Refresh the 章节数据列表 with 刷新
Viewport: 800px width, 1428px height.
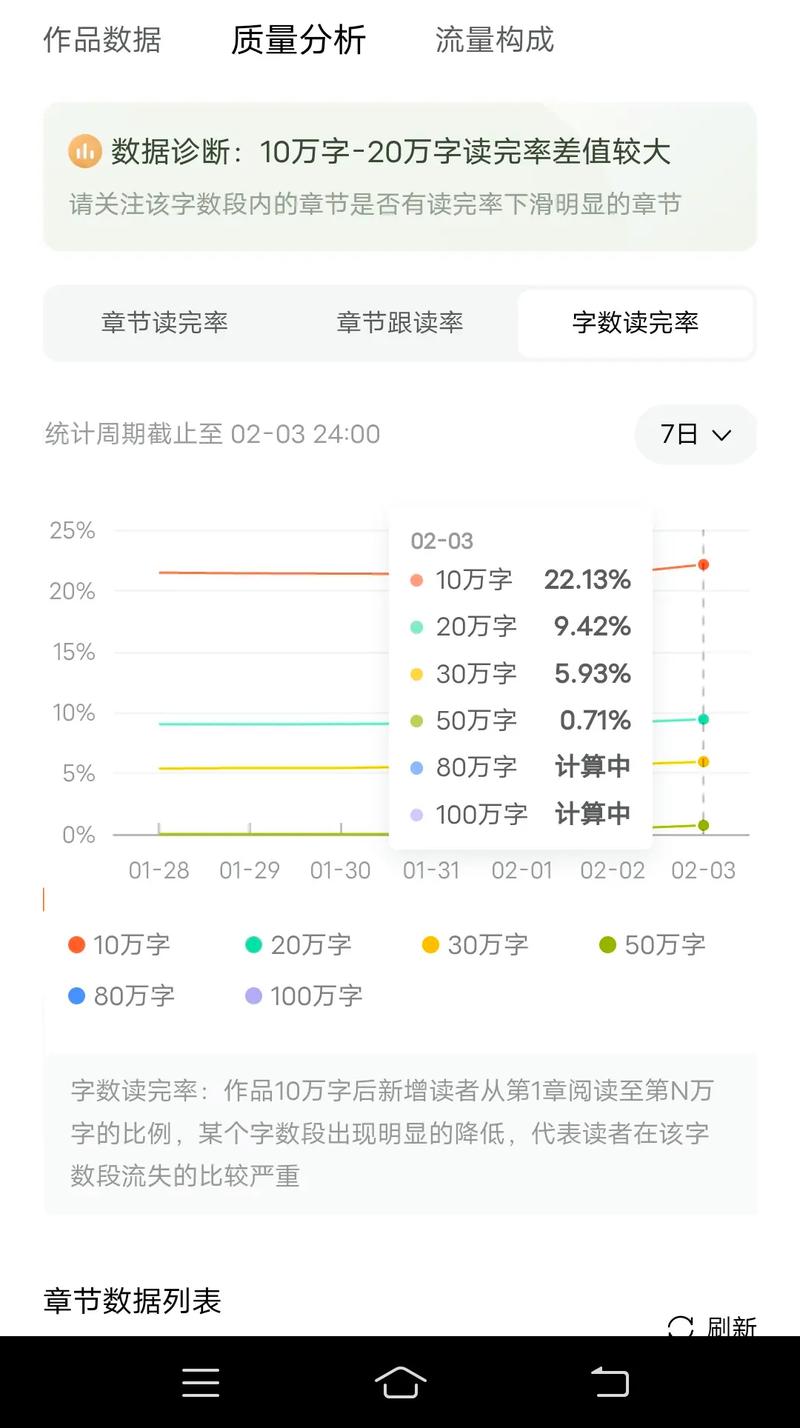pos(714,1326)
